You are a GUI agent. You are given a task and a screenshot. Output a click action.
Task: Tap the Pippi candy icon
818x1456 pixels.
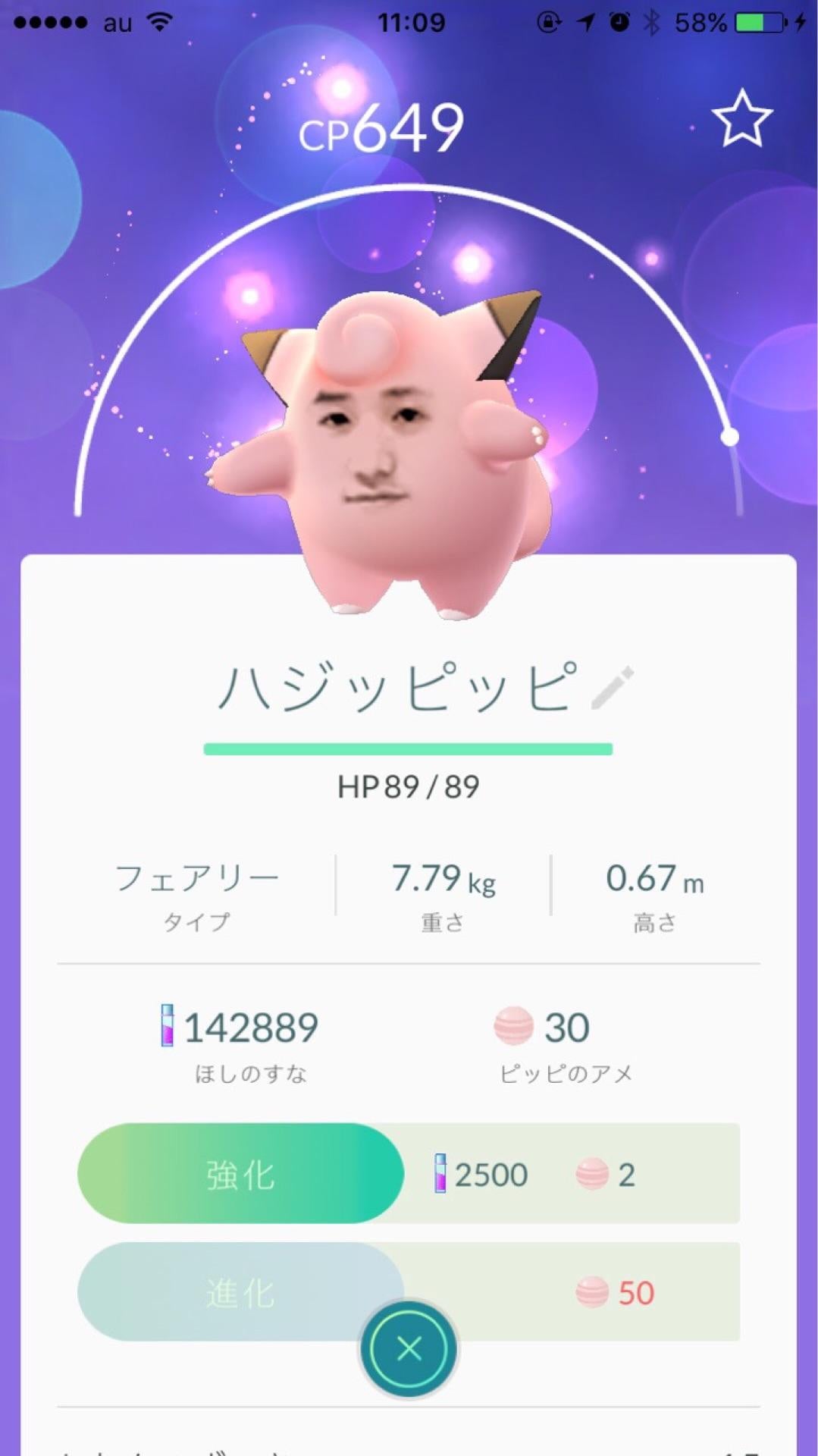point(516,1025)
